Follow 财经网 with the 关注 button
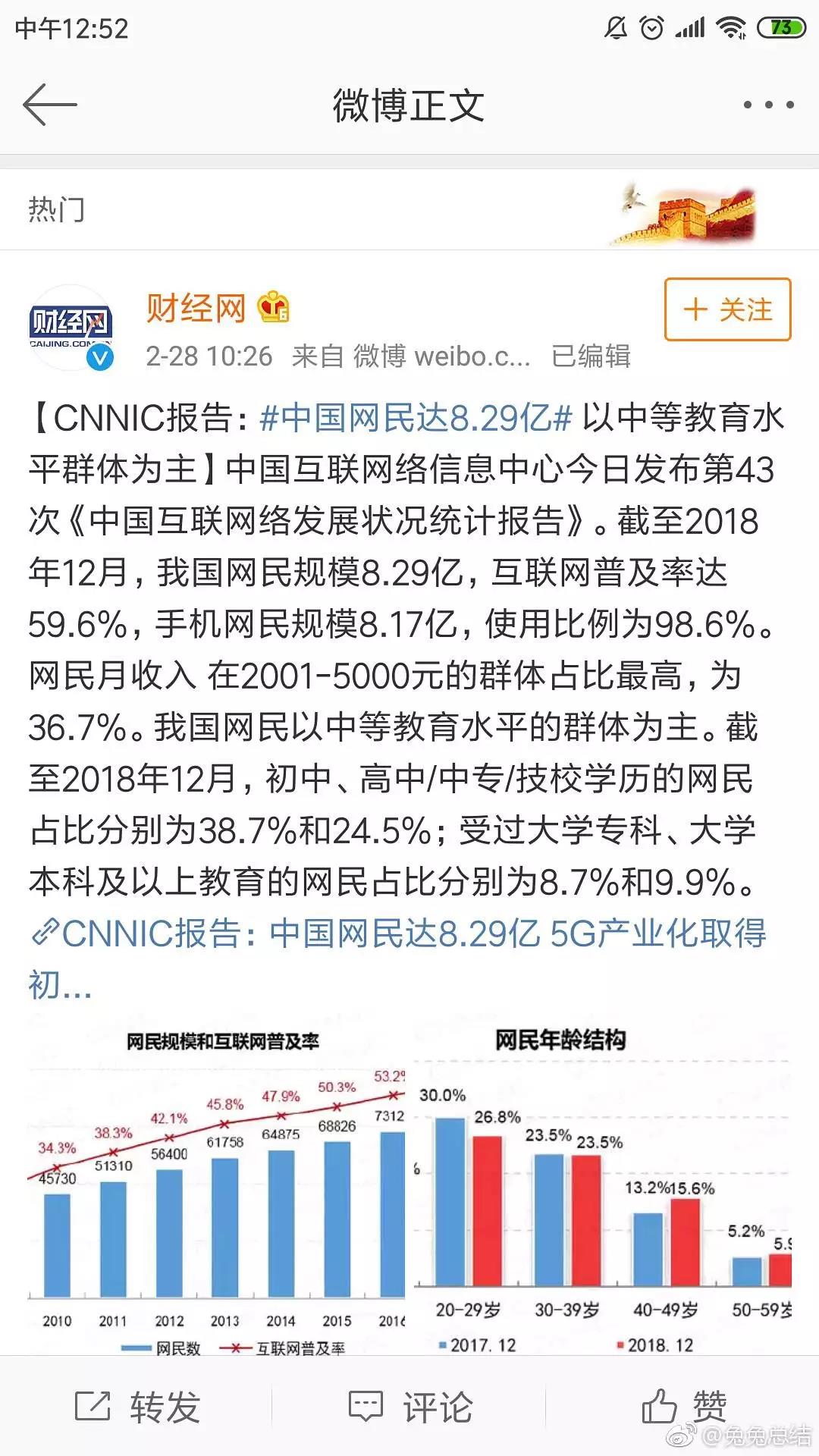Screen dimensions: 819x1456 727,309
